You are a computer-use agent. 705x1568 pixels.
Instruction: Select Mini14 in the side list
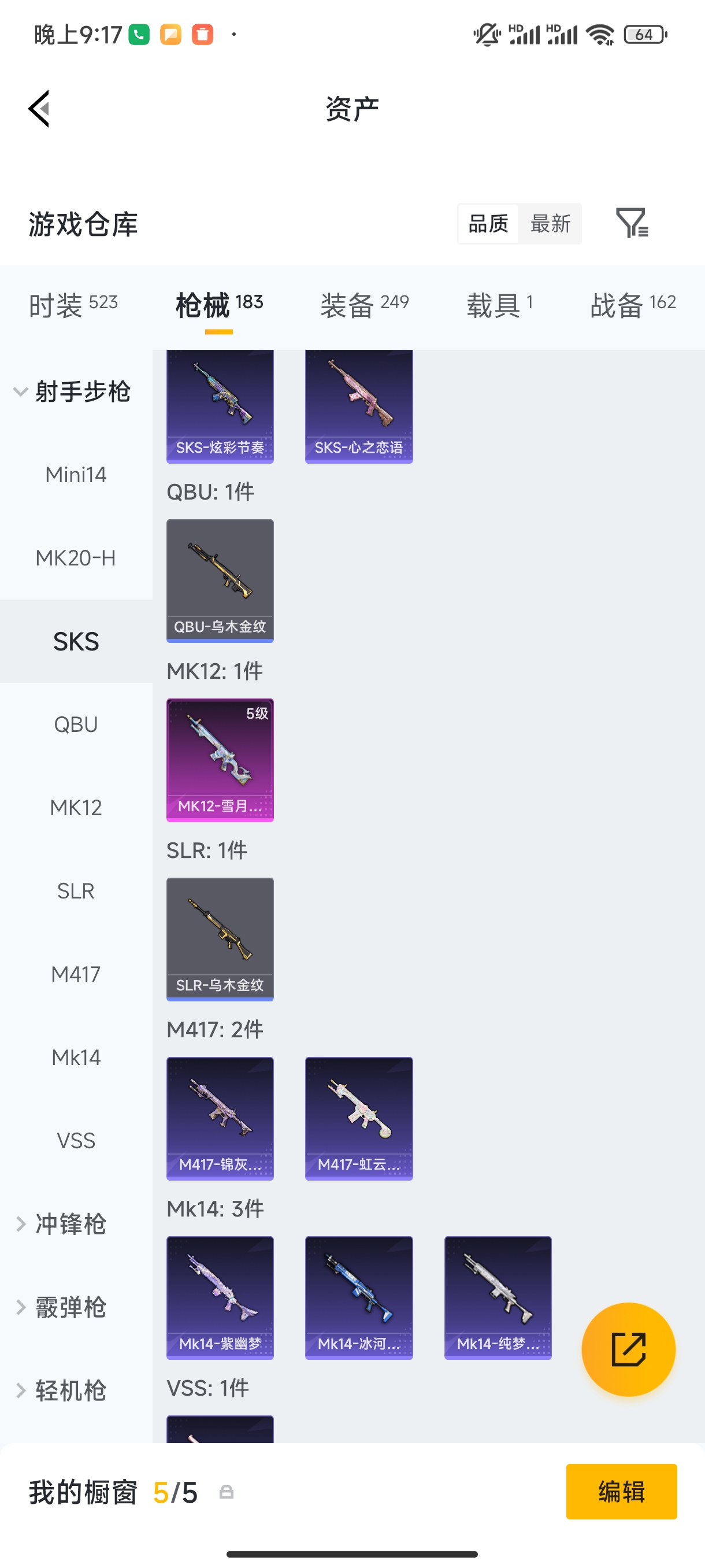(76, 474)
